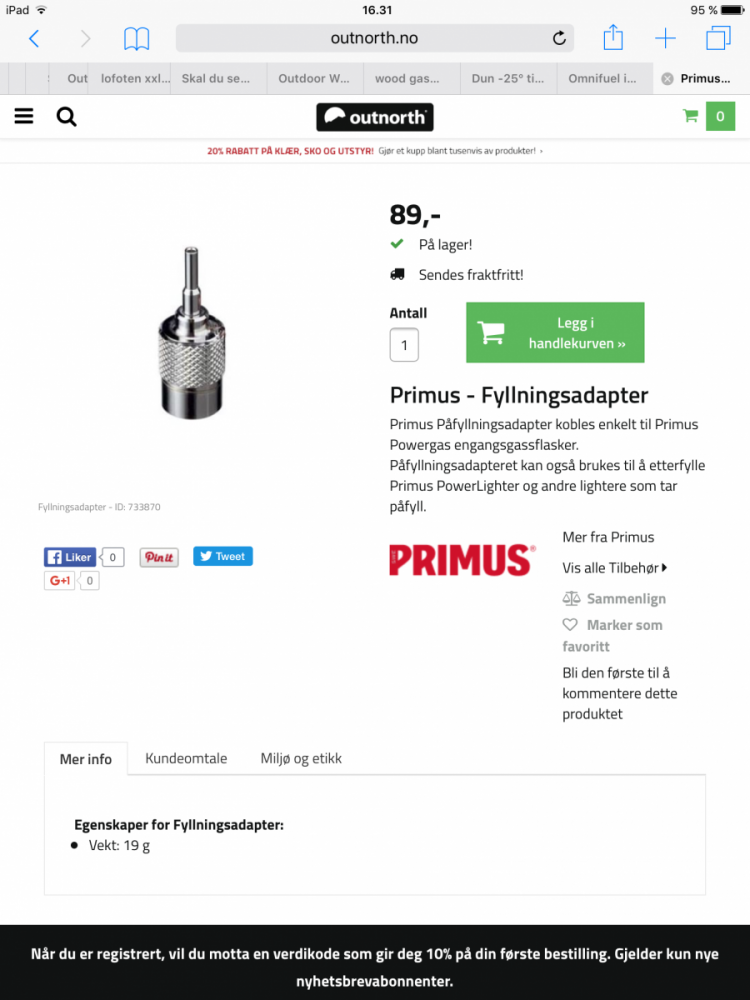This screenshot has height=1000, width=750.
Task: Open Vis alle Tilbehør link
Action: coord(614,568)
